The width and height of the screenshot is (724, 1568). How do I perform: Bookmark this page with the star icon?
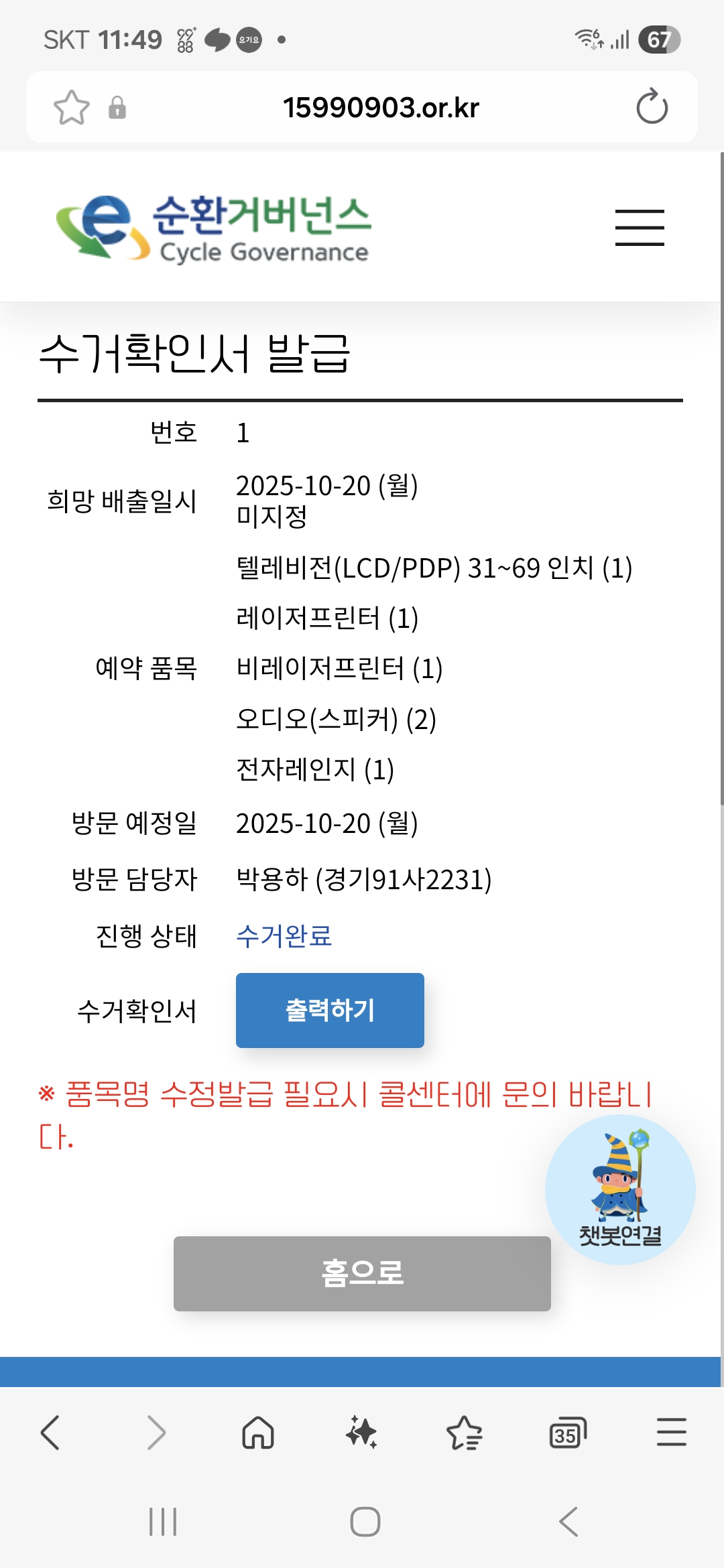click(x=71, y=107)
